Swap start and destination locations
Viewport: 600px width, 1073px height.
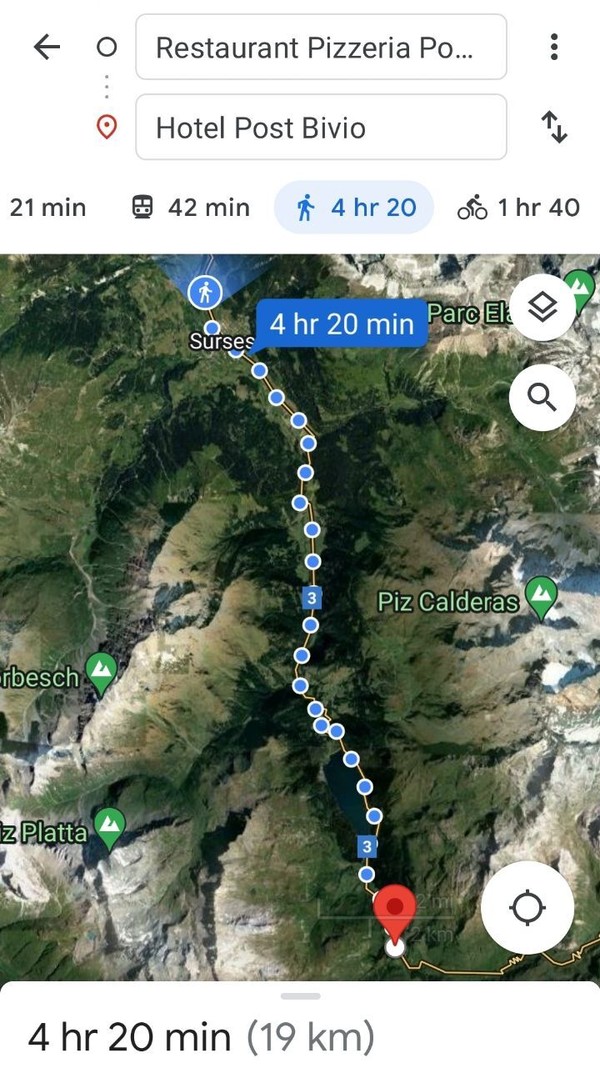554,127
